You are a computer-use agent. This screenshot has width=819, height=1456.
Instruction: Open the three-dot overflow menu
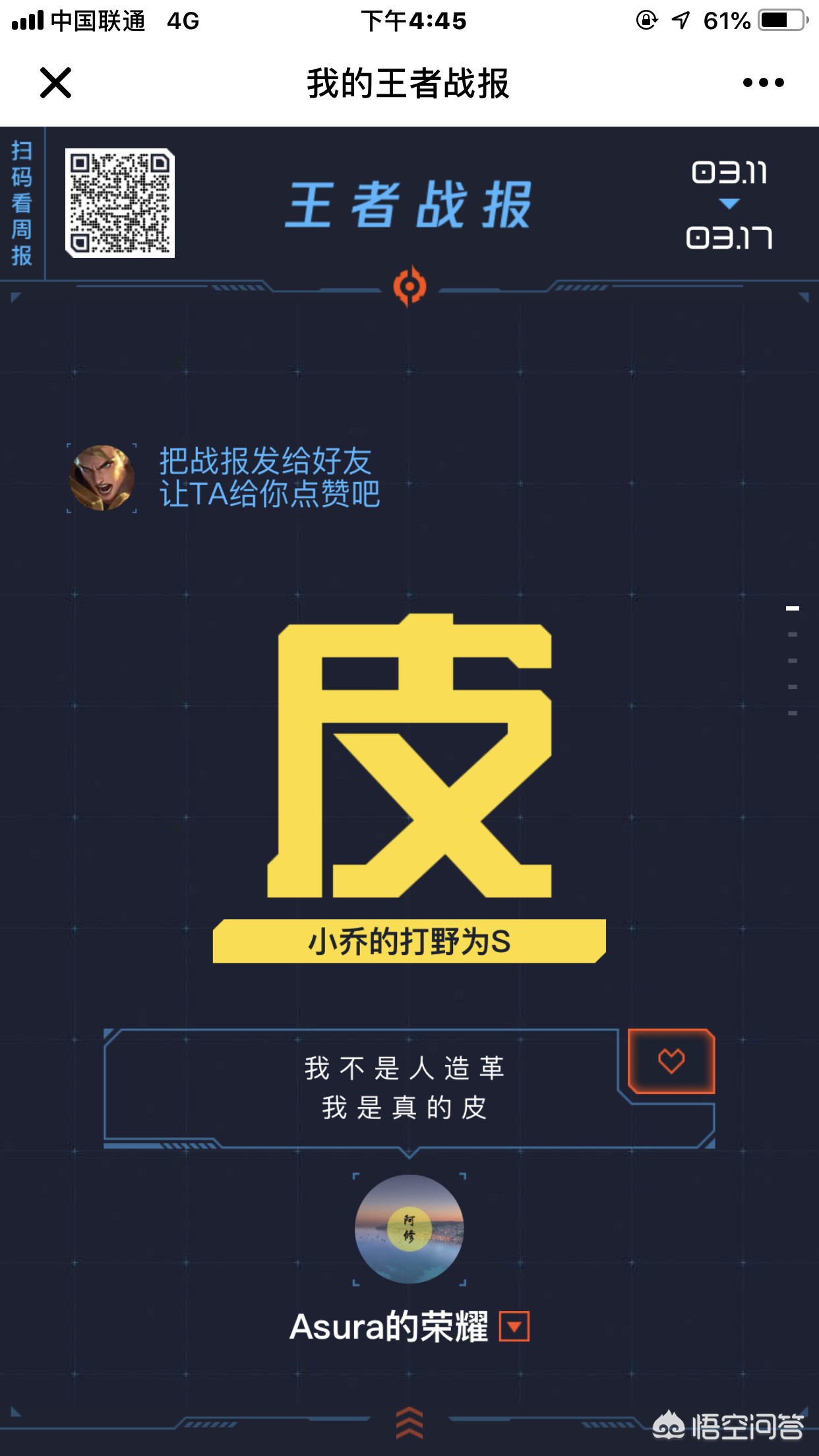[763, 83]
